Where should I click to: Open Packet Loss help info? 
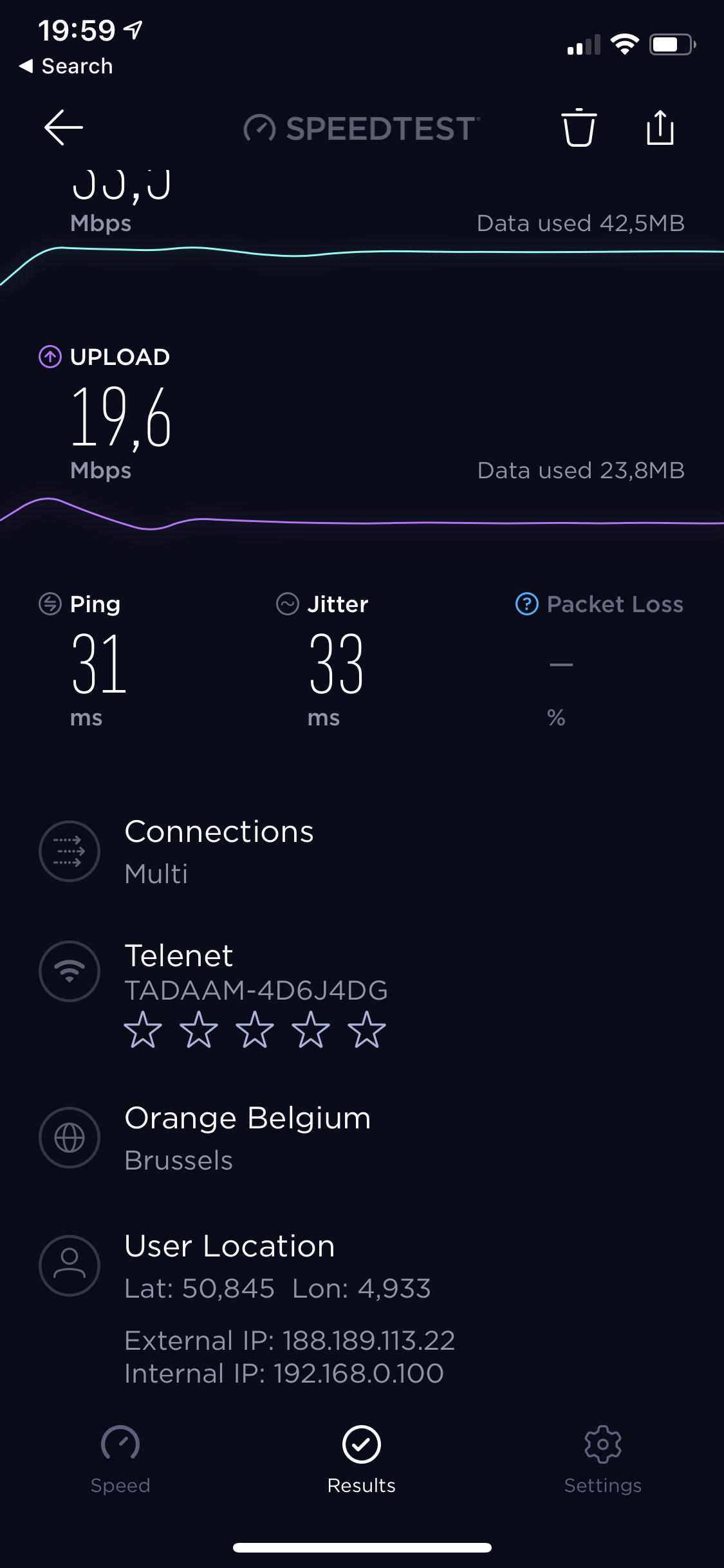click(527, 604)
